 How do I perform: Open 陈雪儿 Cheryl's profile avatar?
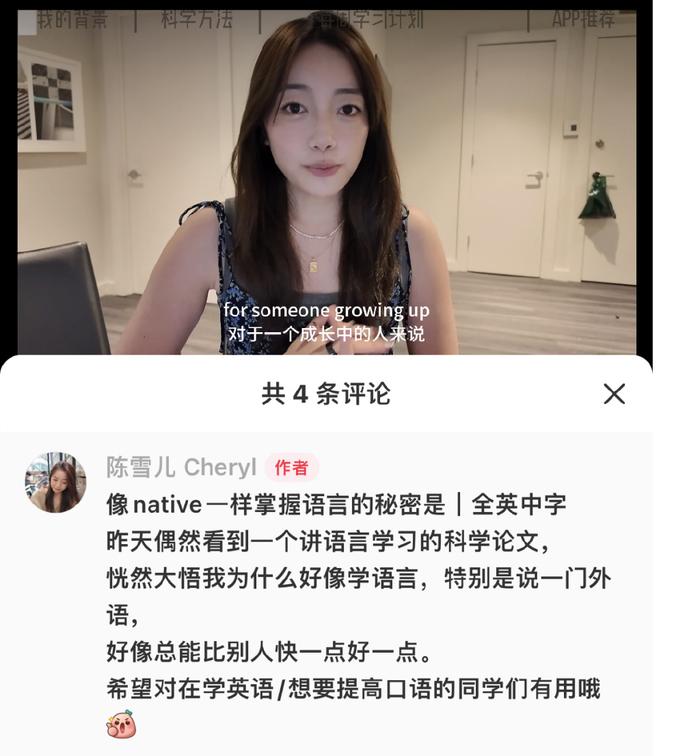tap(56, 482)
